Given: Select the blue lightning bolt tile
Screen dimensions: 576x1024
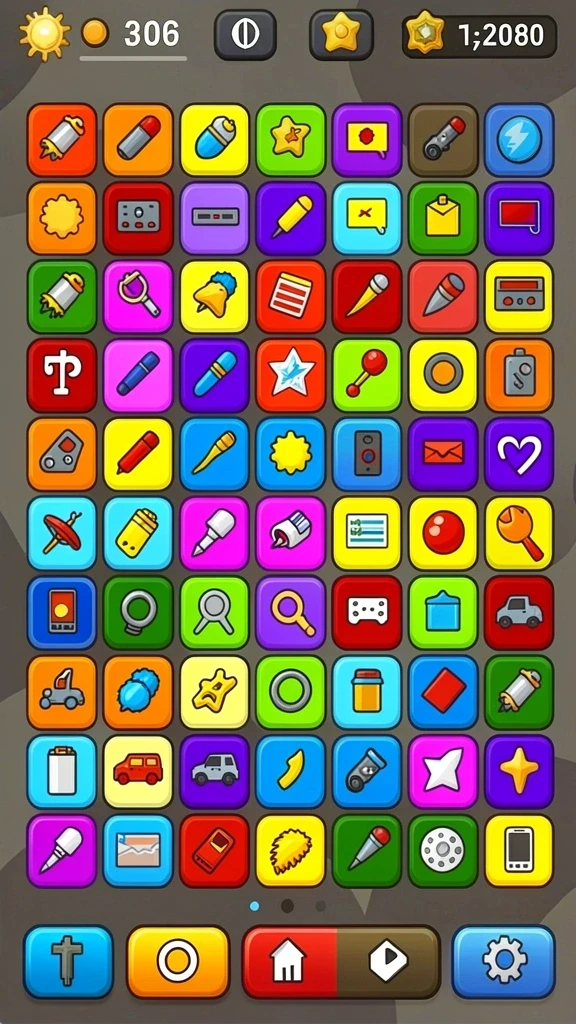Looking at the screenshot, I should 519,140.
